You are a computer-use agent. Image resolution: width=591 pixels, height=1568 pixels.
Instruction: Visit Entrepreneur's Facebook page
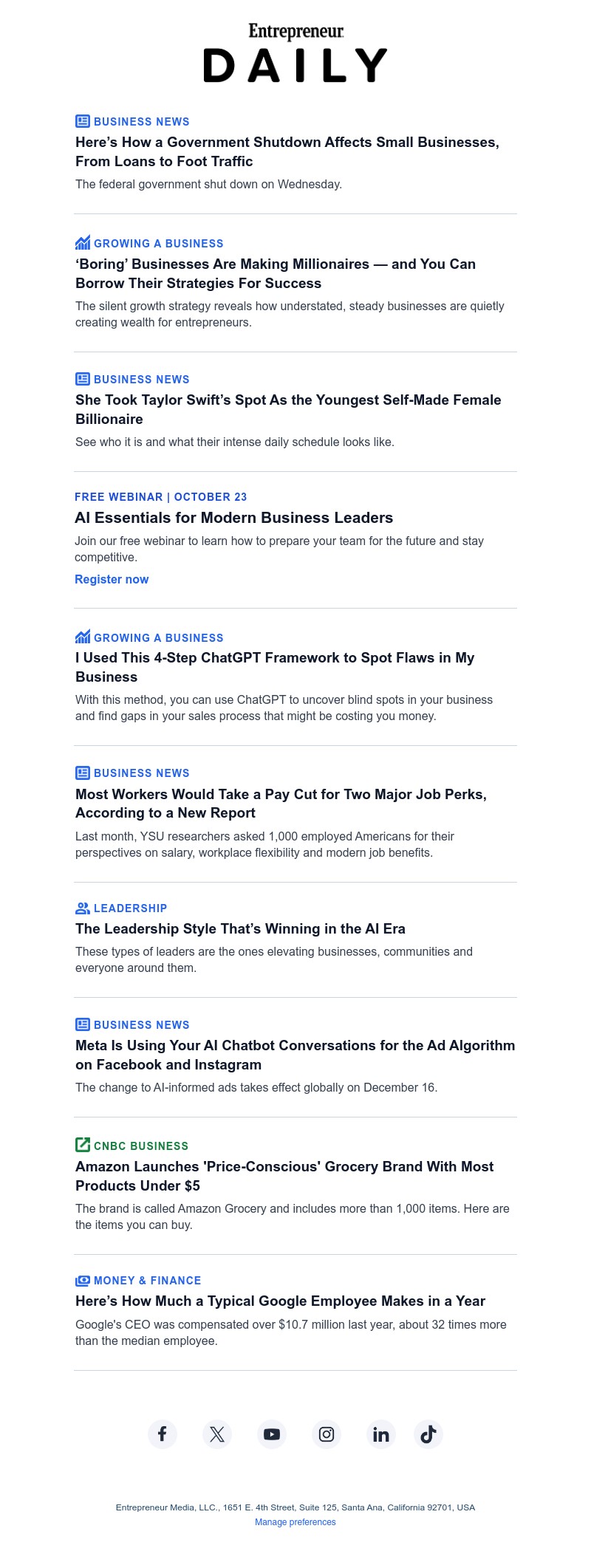click(x=163, y=1434)
